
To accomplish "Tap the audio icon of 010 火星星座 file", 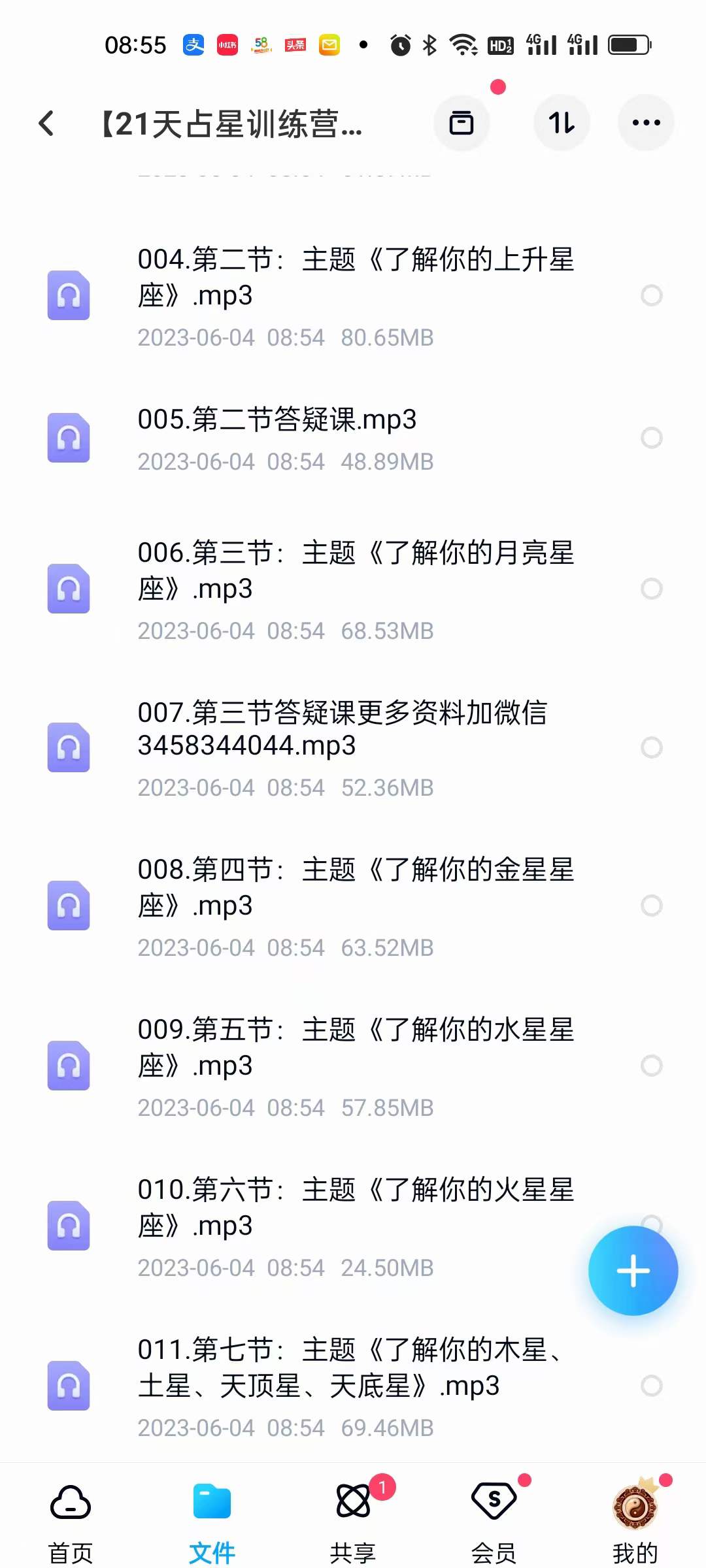I will coord(68,1226).
